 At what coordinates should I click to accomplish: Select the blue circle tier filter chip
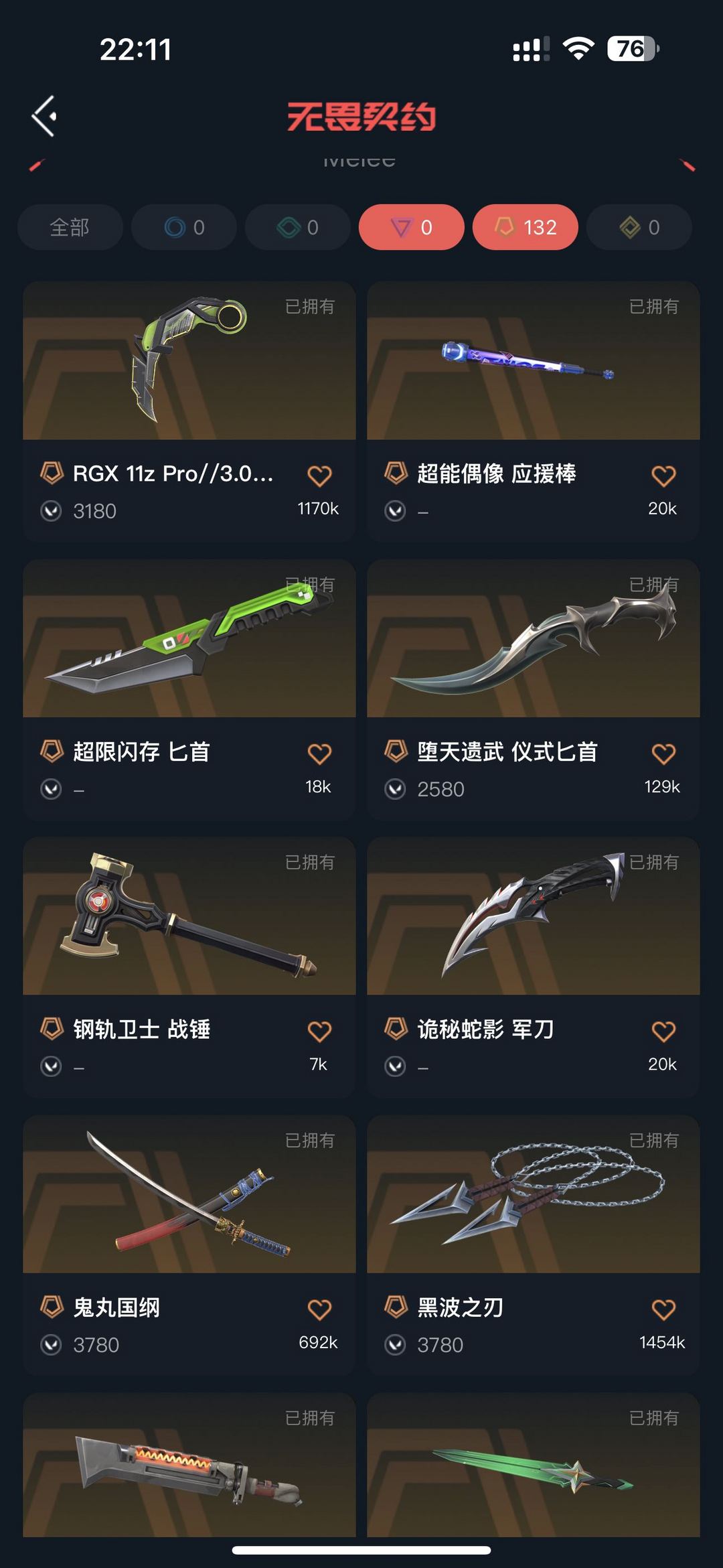click(184, 227)
